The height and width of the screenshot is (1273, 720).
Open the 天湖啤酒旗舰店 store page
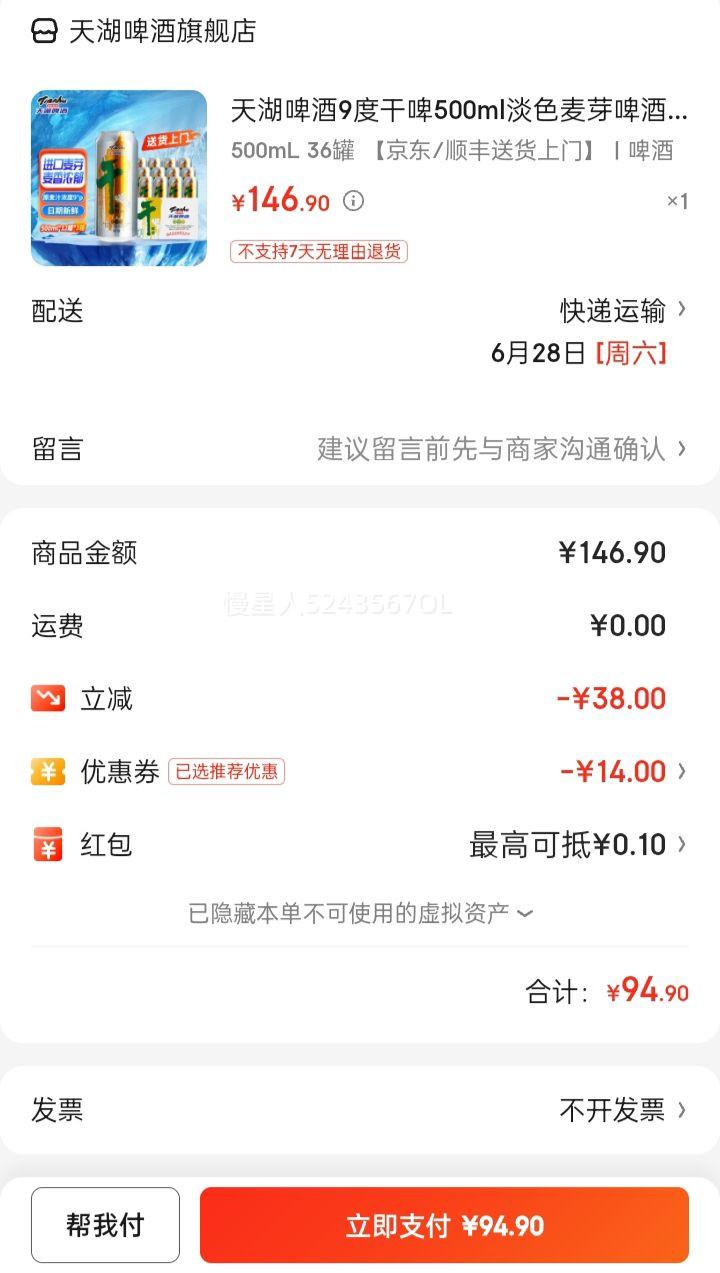point(162,32)
